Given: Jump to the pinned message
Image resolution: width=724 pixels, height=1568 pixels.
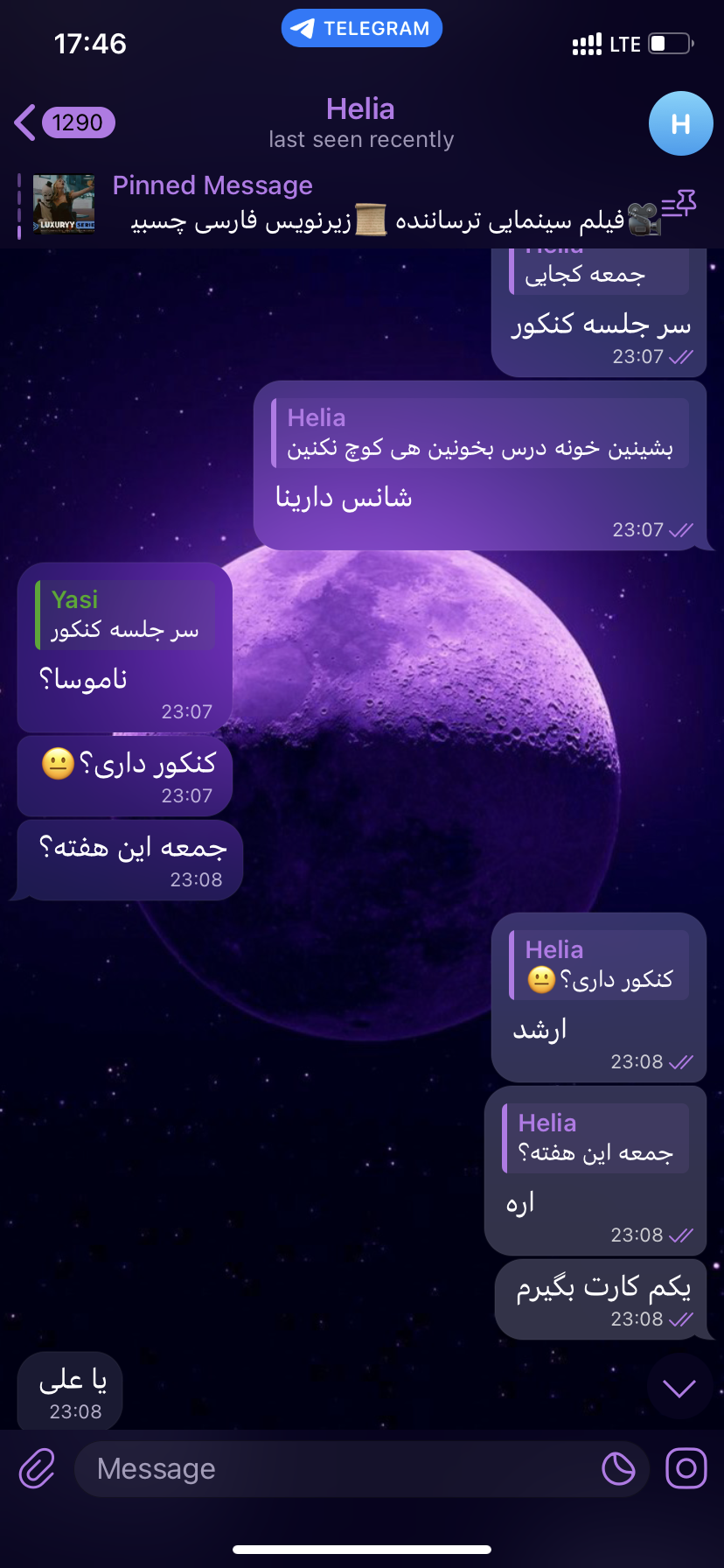Looking at the screenshot, I should [350, 204].
